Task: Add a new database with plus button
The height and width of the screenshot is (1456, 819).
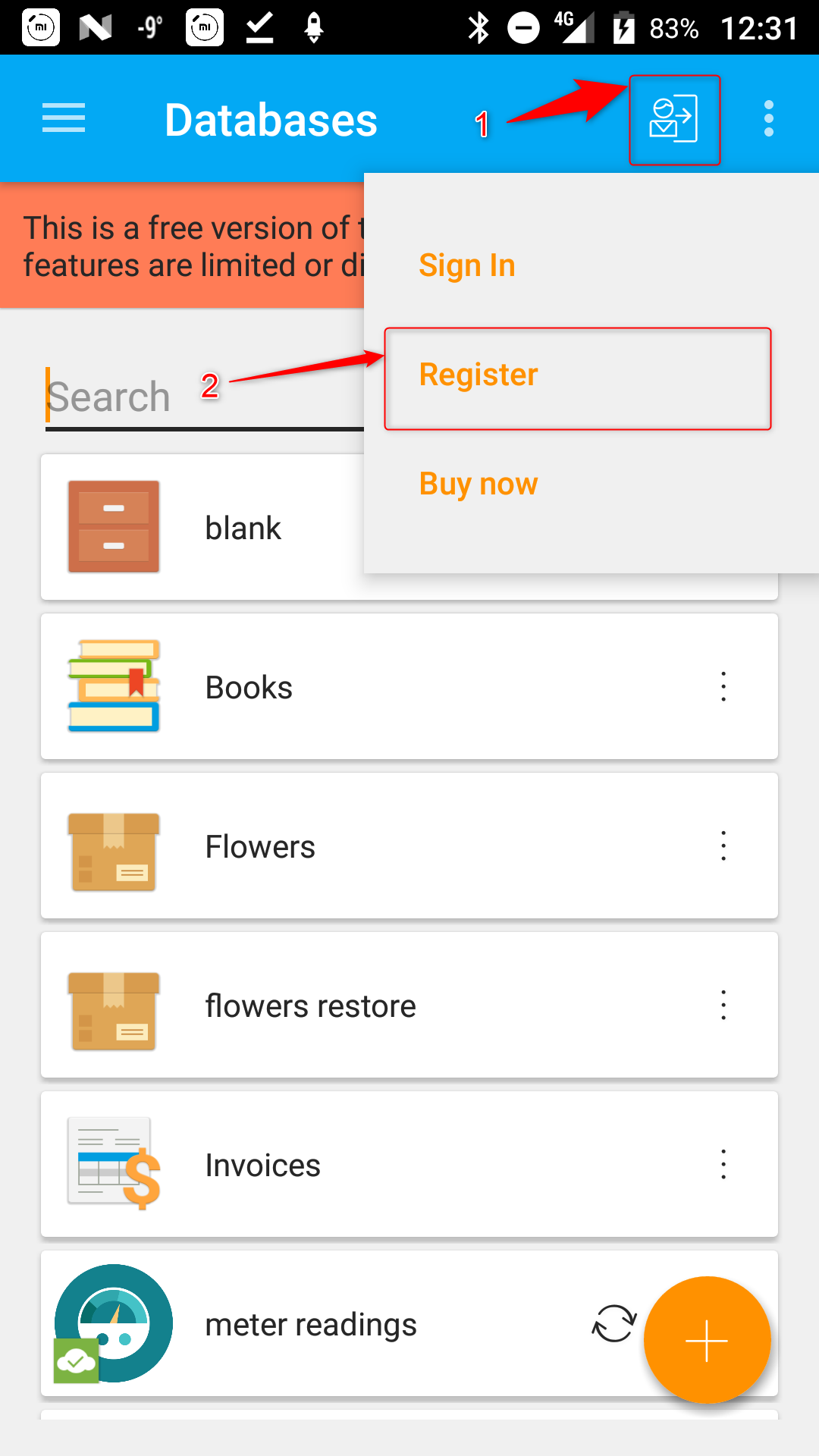Action: click(707, 1340)
